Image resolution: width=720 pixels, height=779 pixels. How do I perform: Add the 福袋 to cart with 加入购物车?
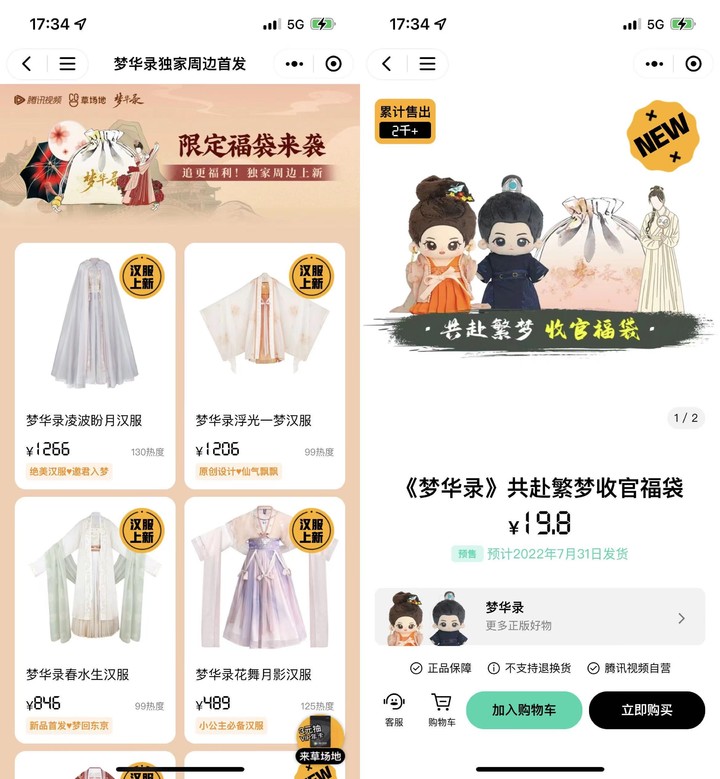[x=524, y=710]
